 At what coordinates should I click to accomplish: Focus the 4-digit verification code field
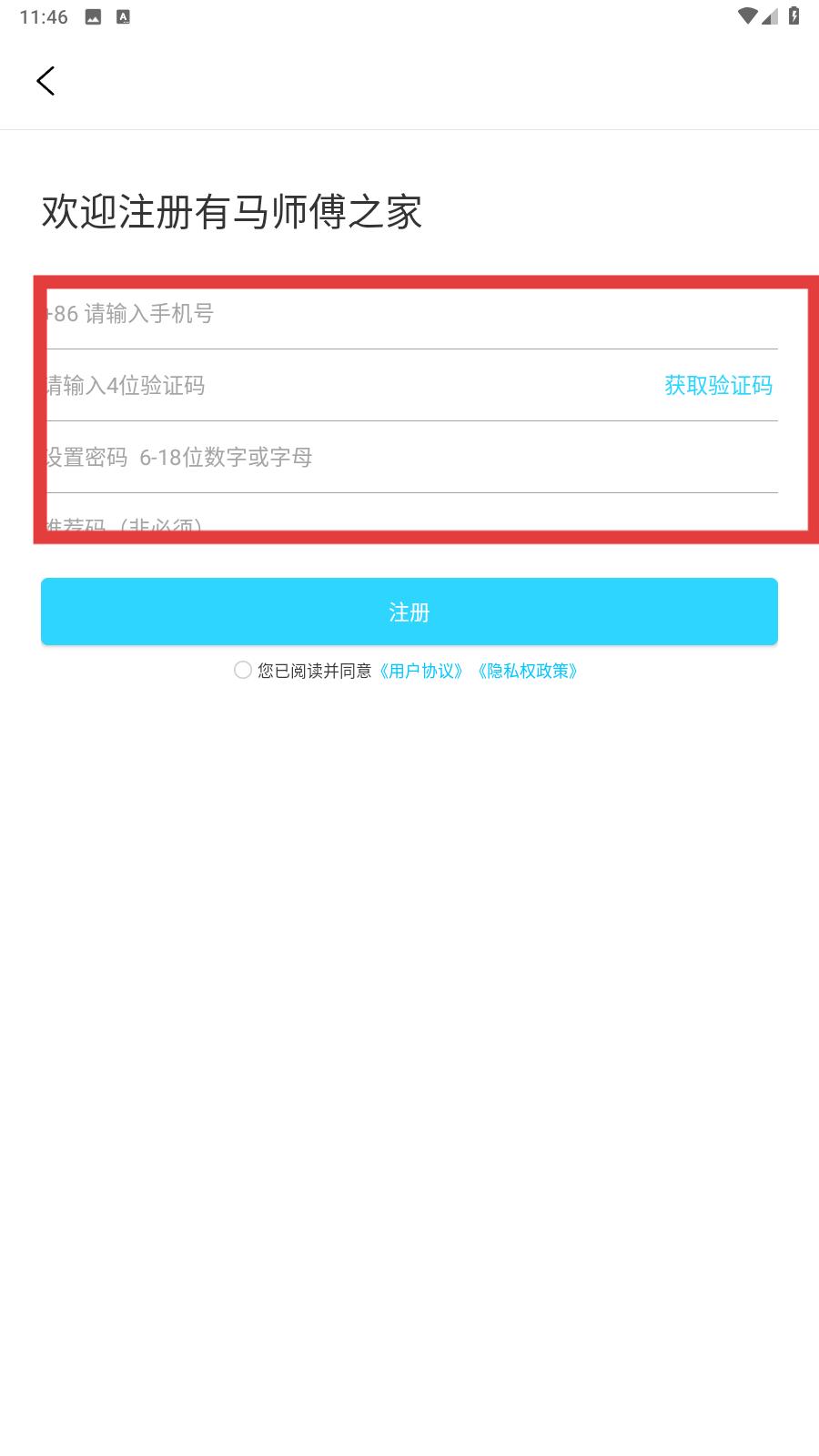tap(350, 385)
